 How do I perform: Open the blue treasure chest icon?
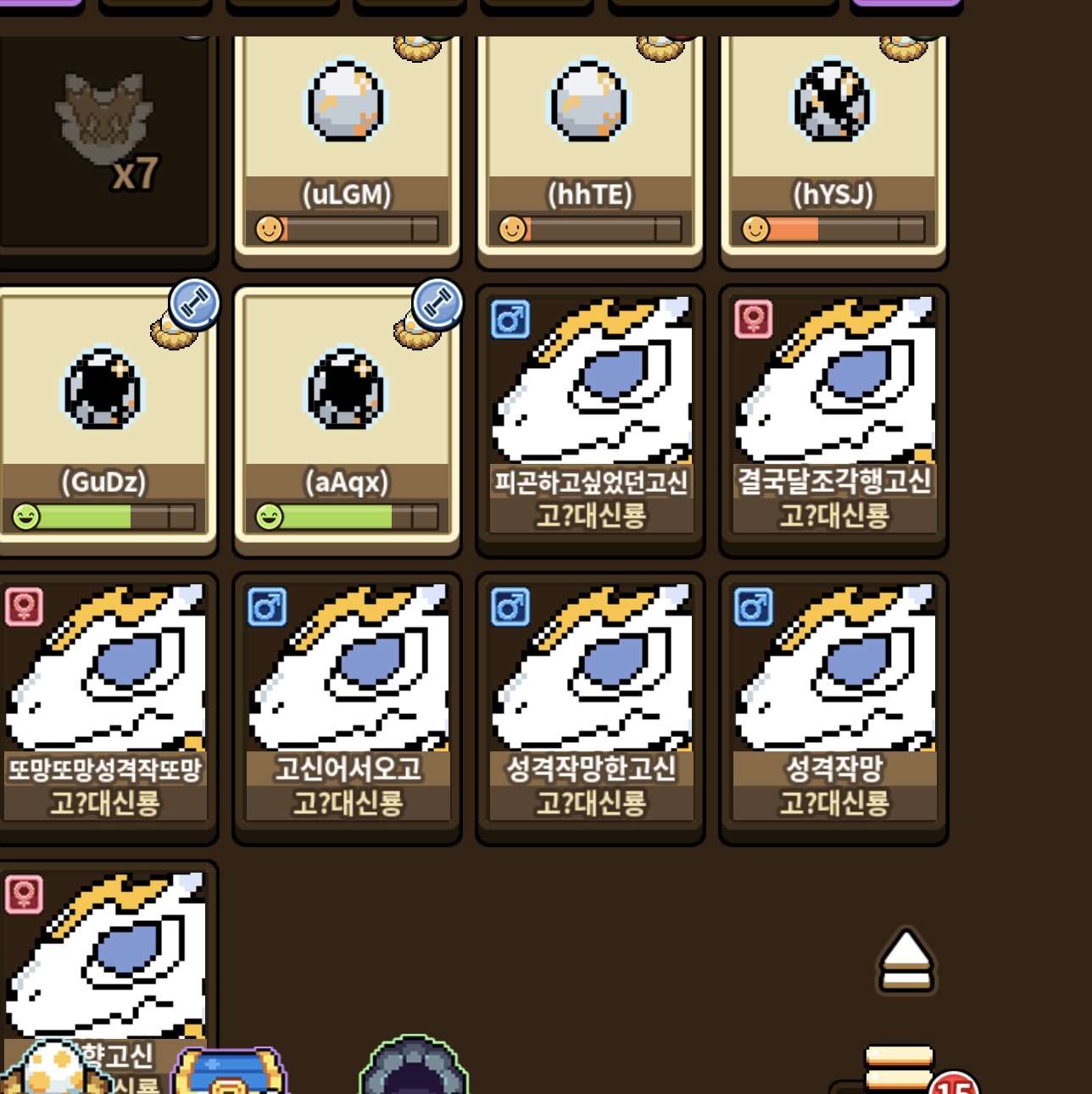pyautogui.click(x=227, y=1072)
